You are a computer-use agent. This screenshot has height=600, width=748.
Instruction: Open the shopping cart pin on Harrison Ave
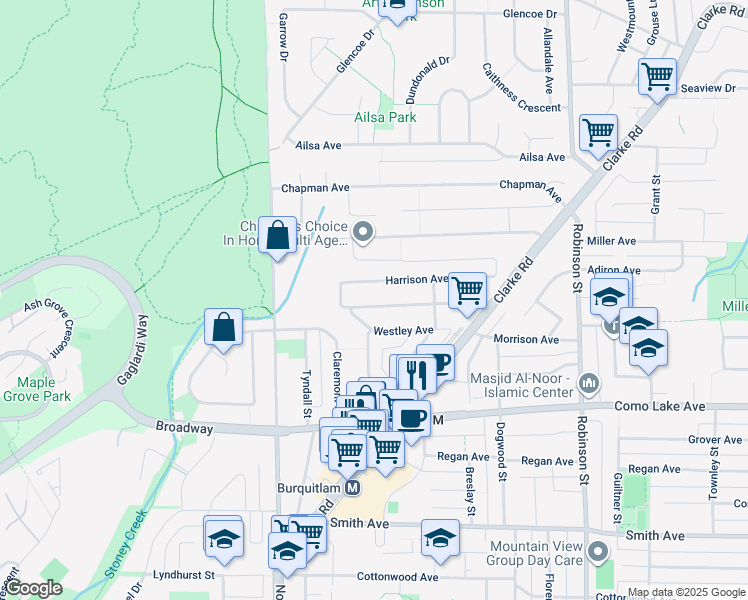[467, 290]
